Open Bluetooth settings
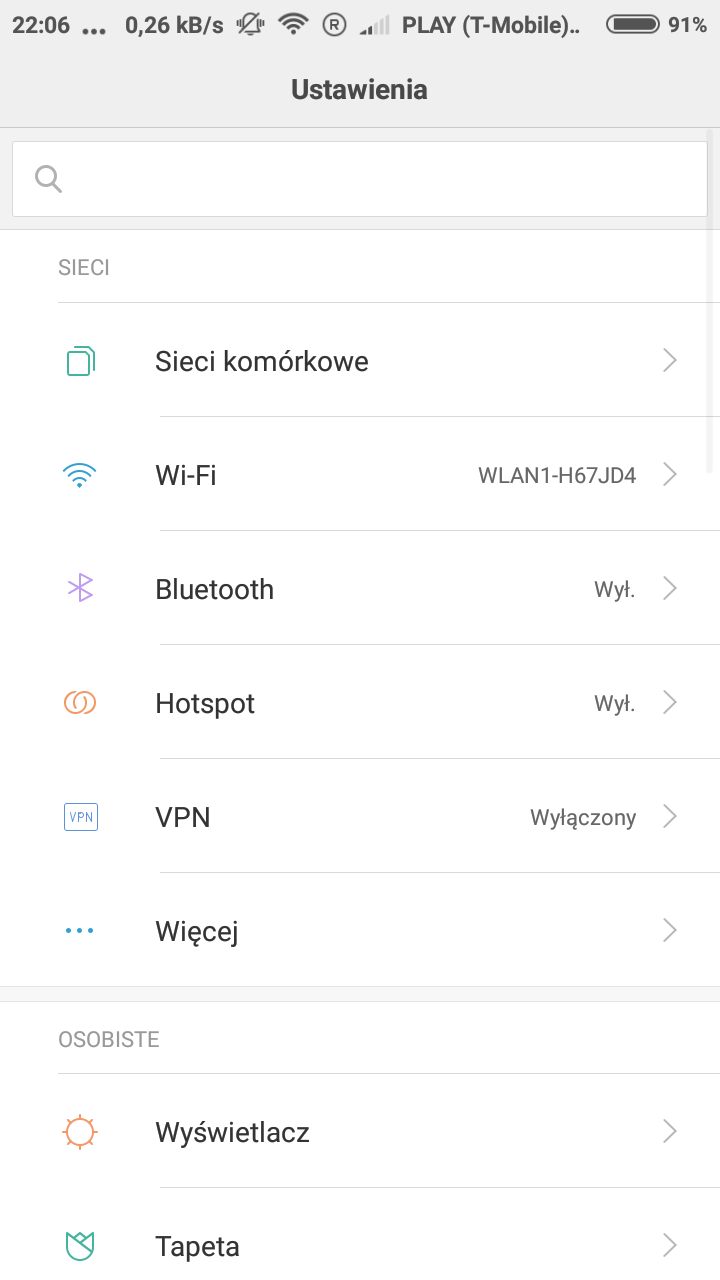Image resolution: width=720 pixels, height=1280 pixels. click(360, 589)
